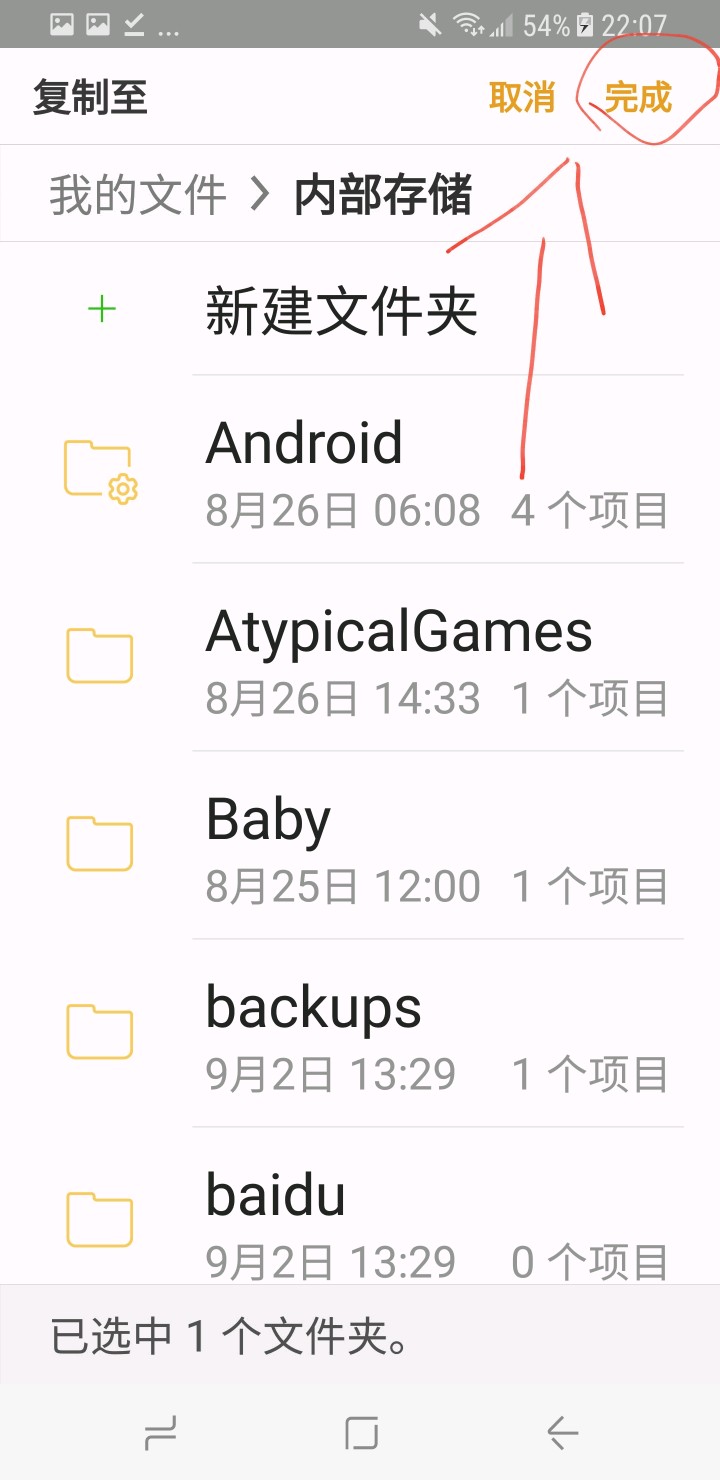Go back to 我的文件 breadcrumb

(137, 194)
